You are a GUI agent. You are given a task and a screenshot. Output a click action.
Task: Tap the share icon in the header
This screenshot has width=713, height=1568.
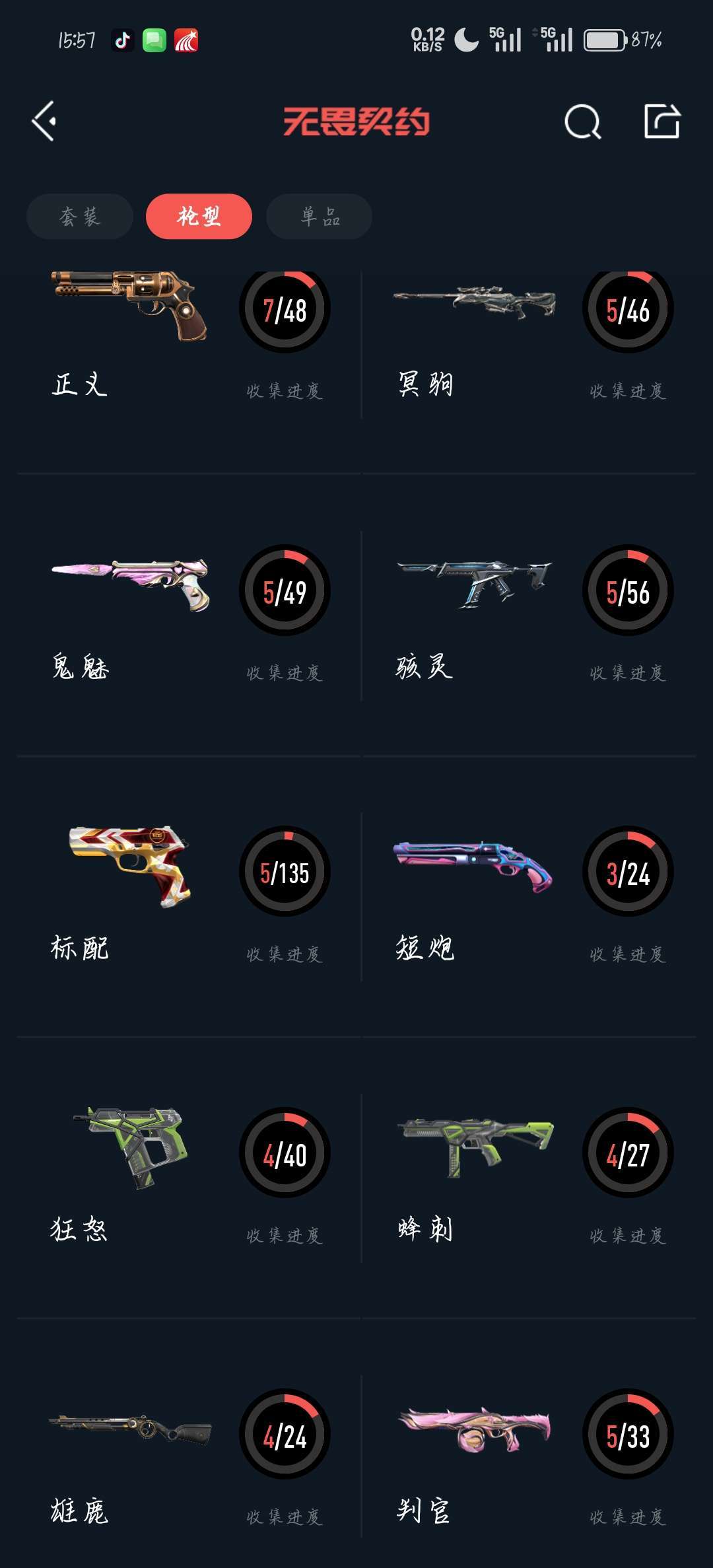point(662,121)
